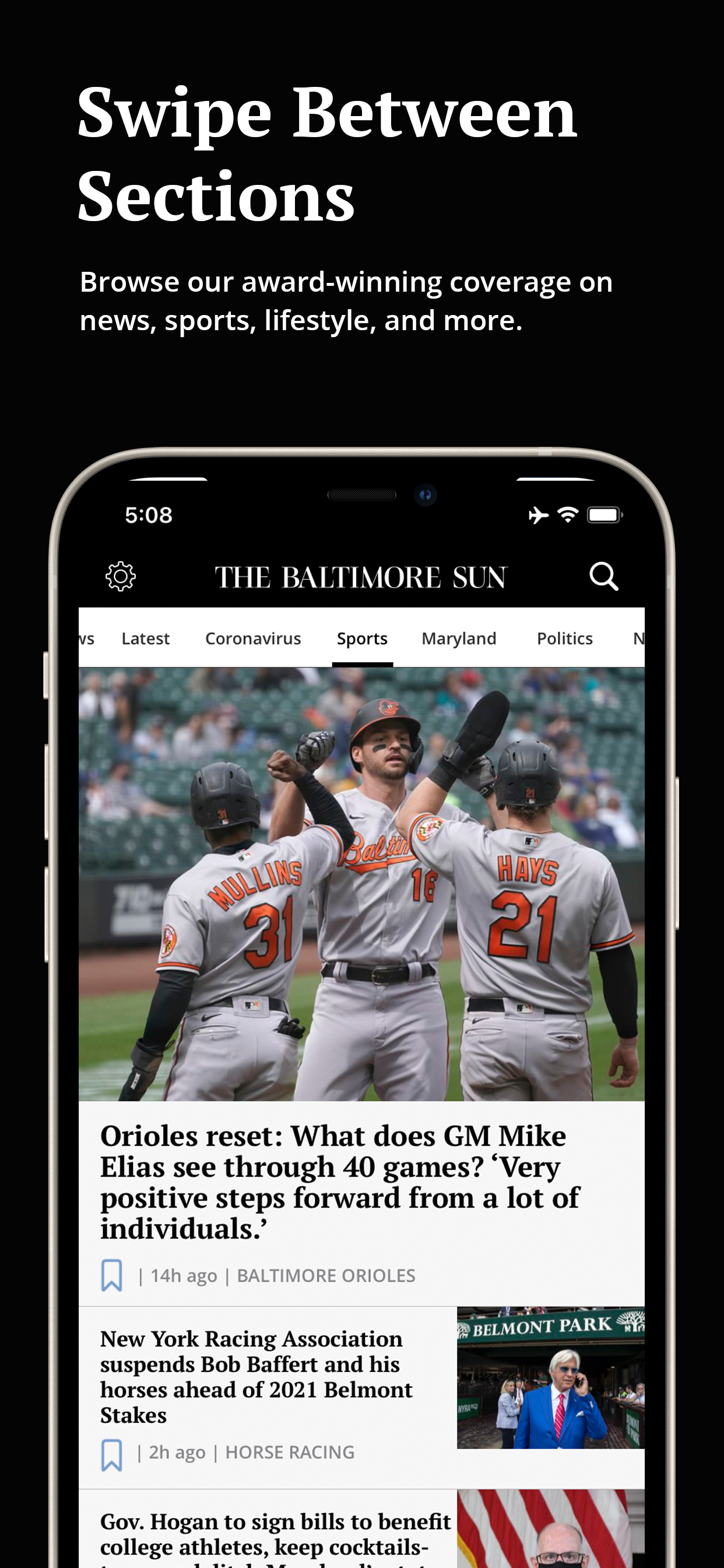Open the Coronavirus section tab
This screenshot has height=1568, width=724.
[x=254, y=638]
